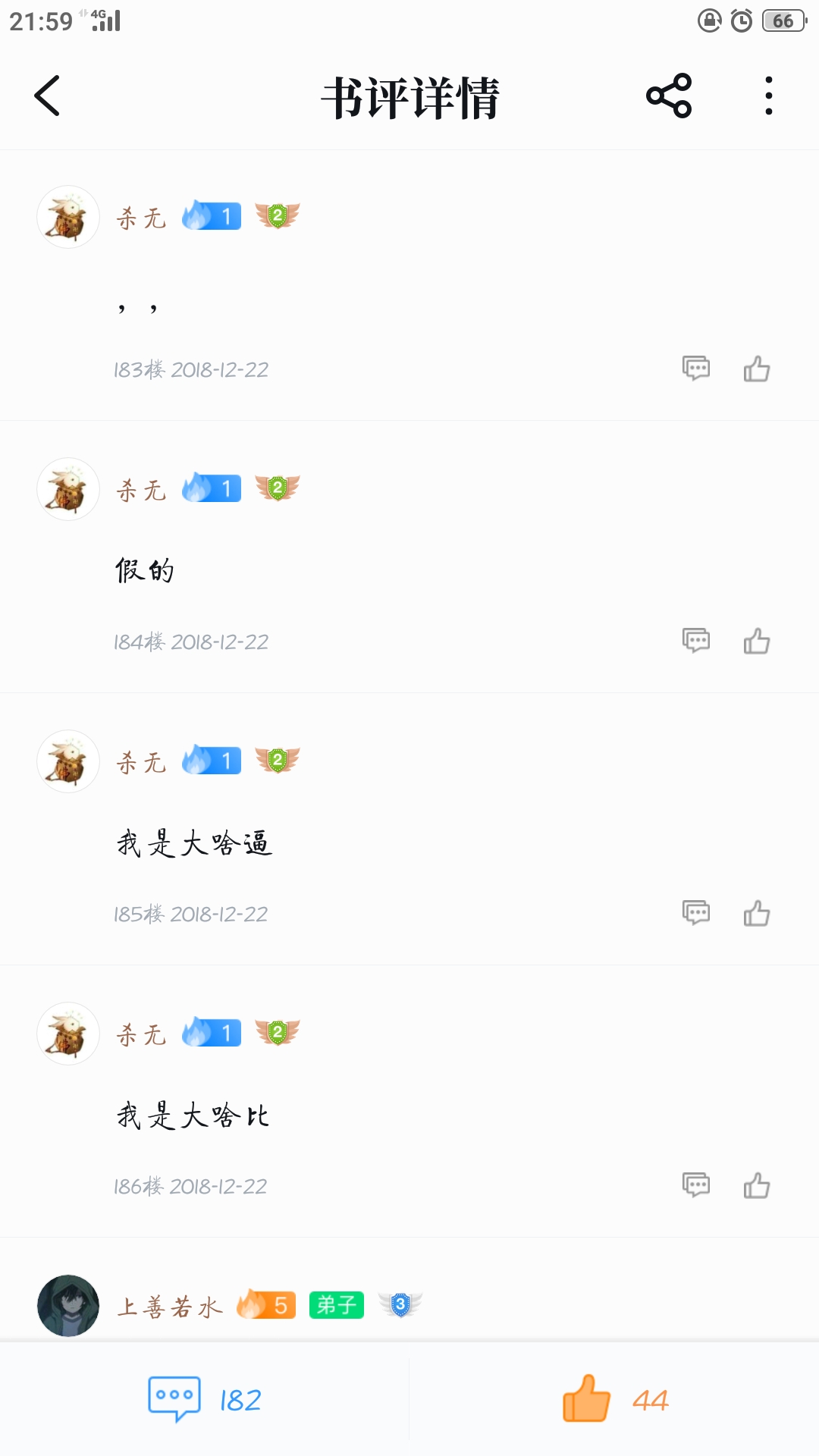The height and width of the screenshot is (1456, 819).
Task: Open 杀无's avatar on floor 183
Action: click(68, 217)
